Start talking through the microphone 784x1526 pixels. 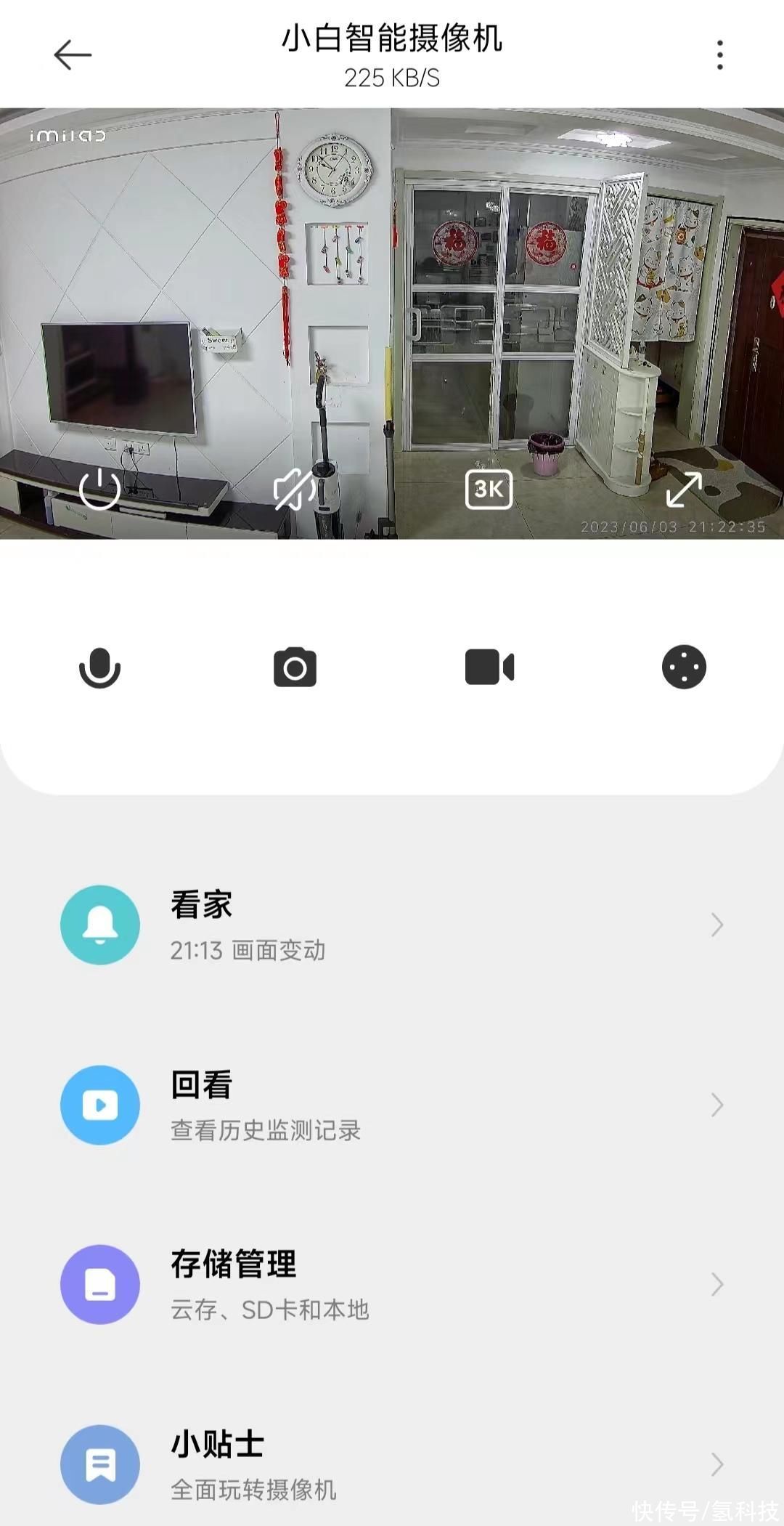tap(99, 667)
